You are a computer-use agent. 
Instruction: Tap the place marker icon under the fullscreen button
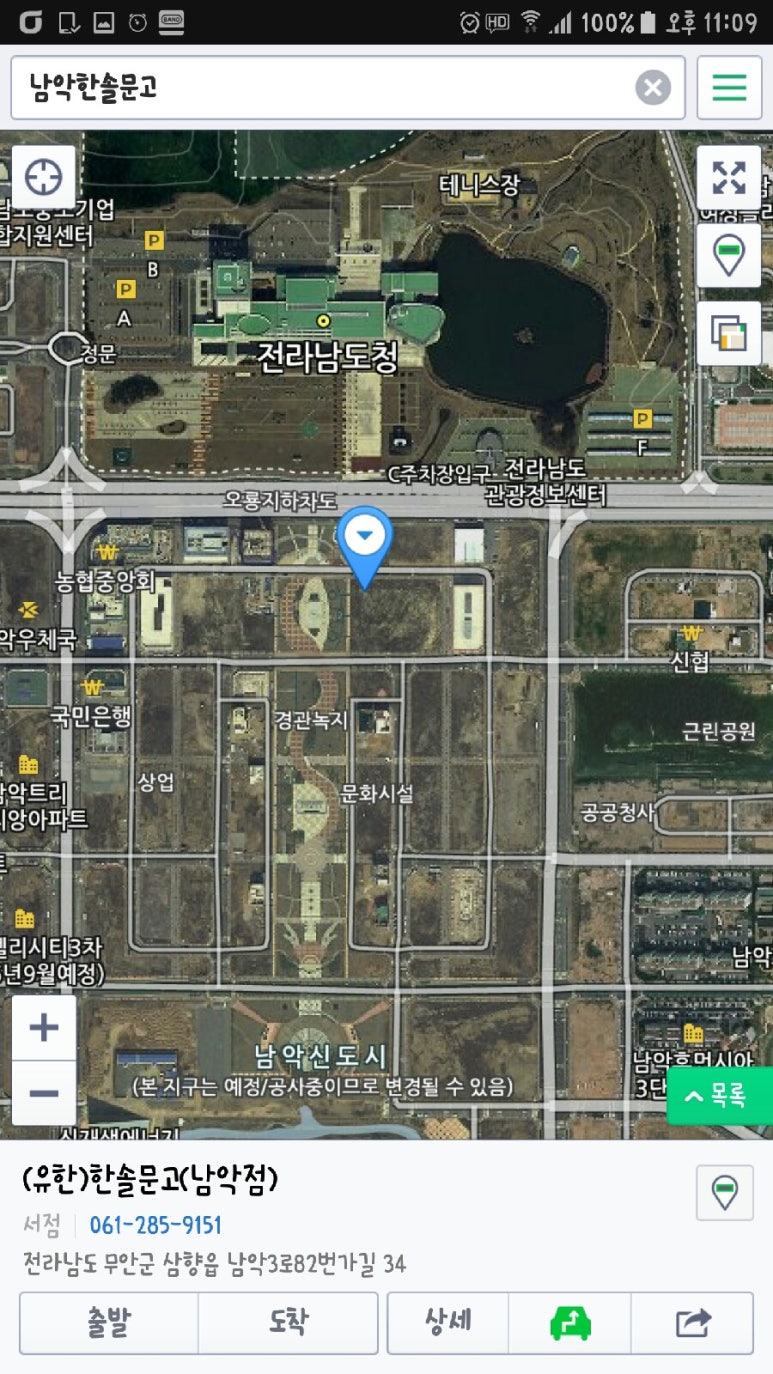(729, 255)
